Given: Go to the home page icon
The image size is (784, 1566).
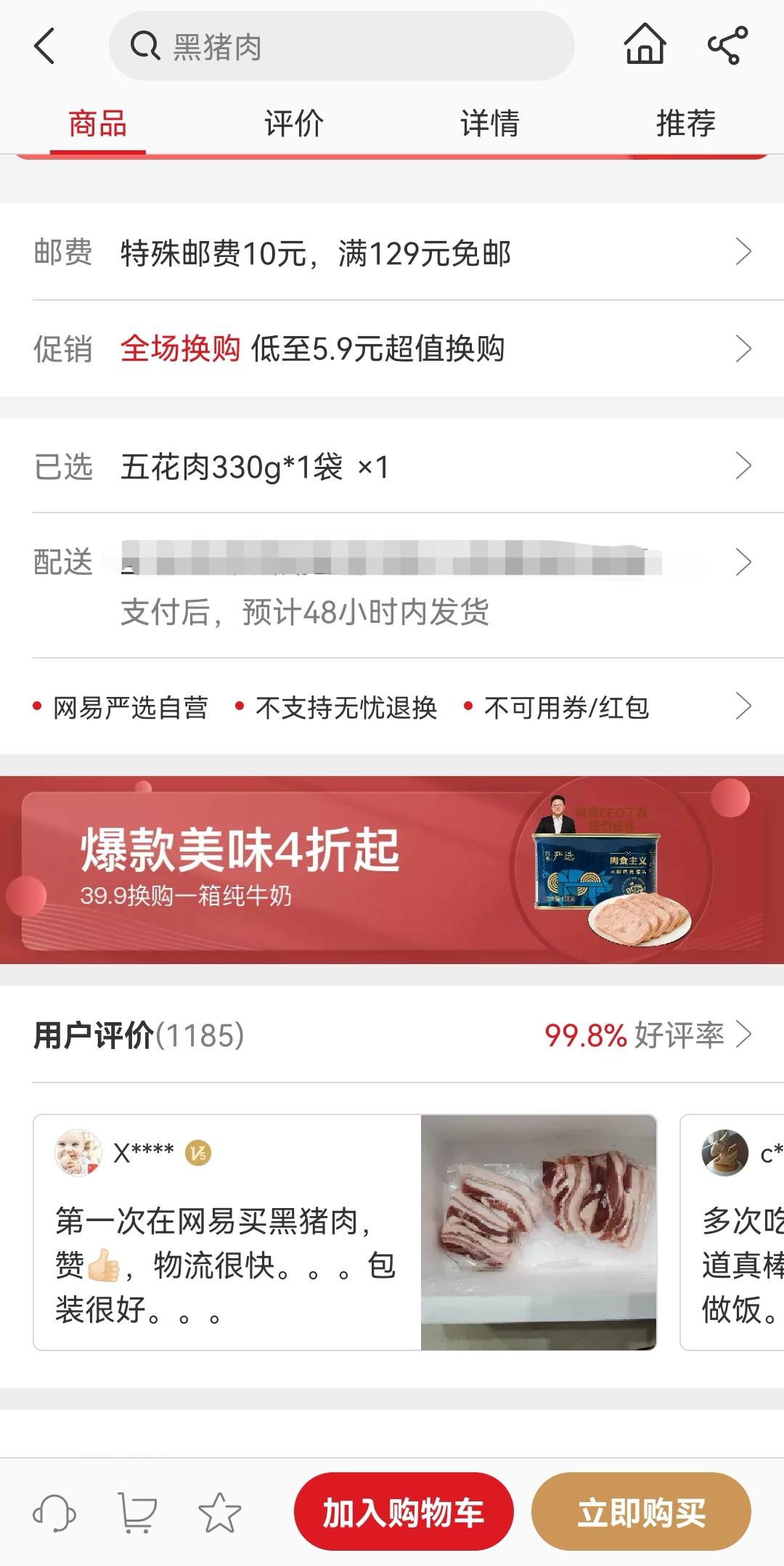Looking at the screenshot, I should tap(645, 45).
